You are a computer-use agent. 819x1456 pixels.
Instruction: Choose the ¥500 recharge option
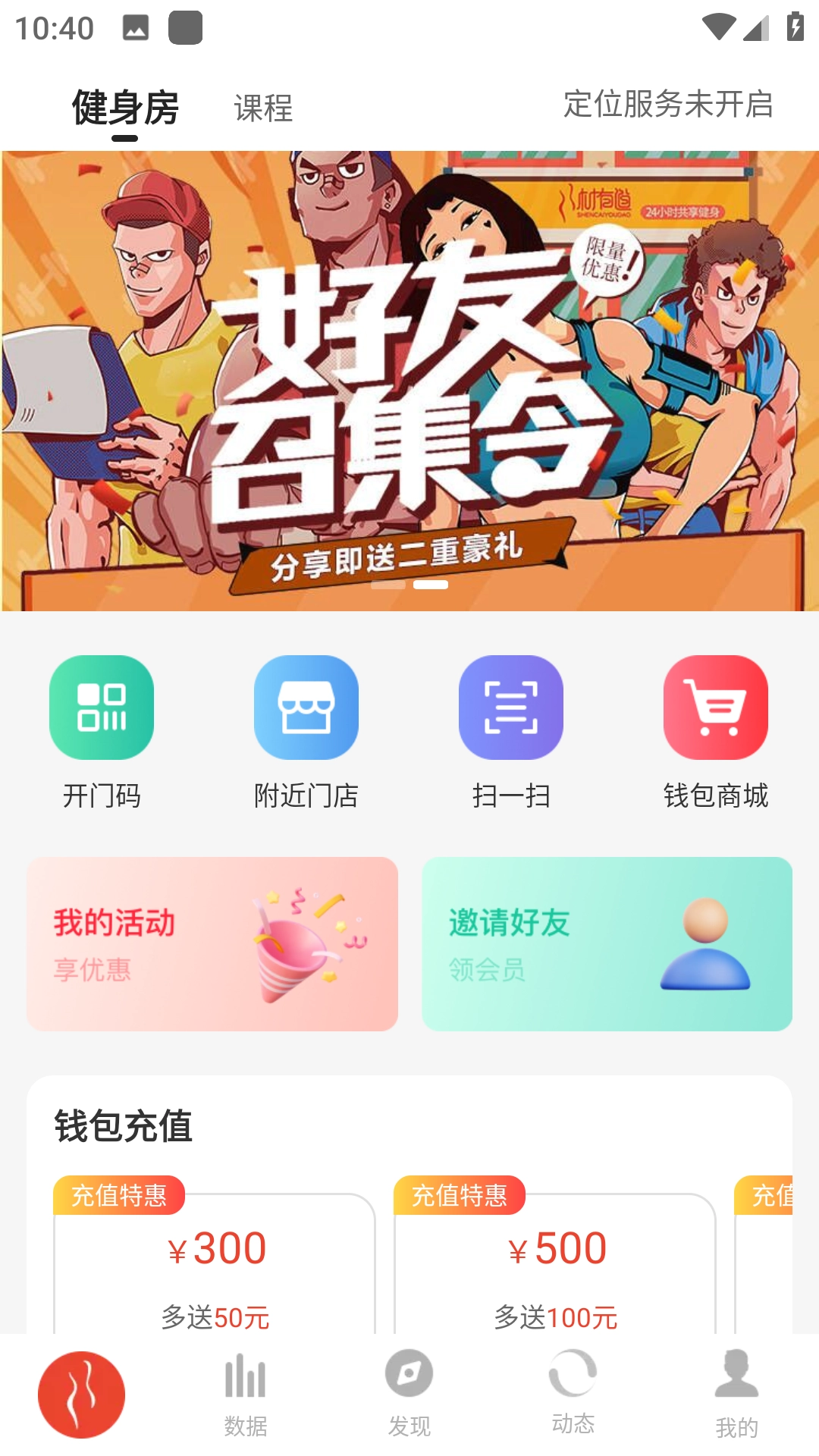[555, 1263]
